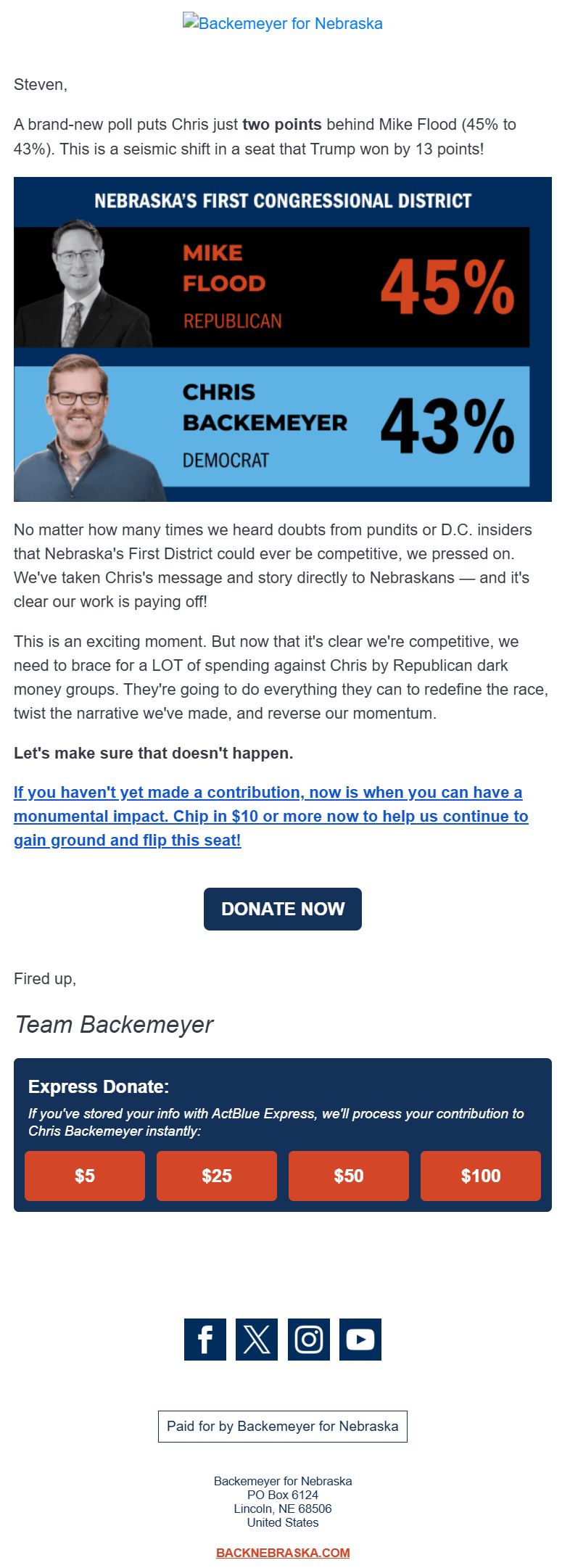Give $100 with Express Donate

click(x=481, y=1176)
